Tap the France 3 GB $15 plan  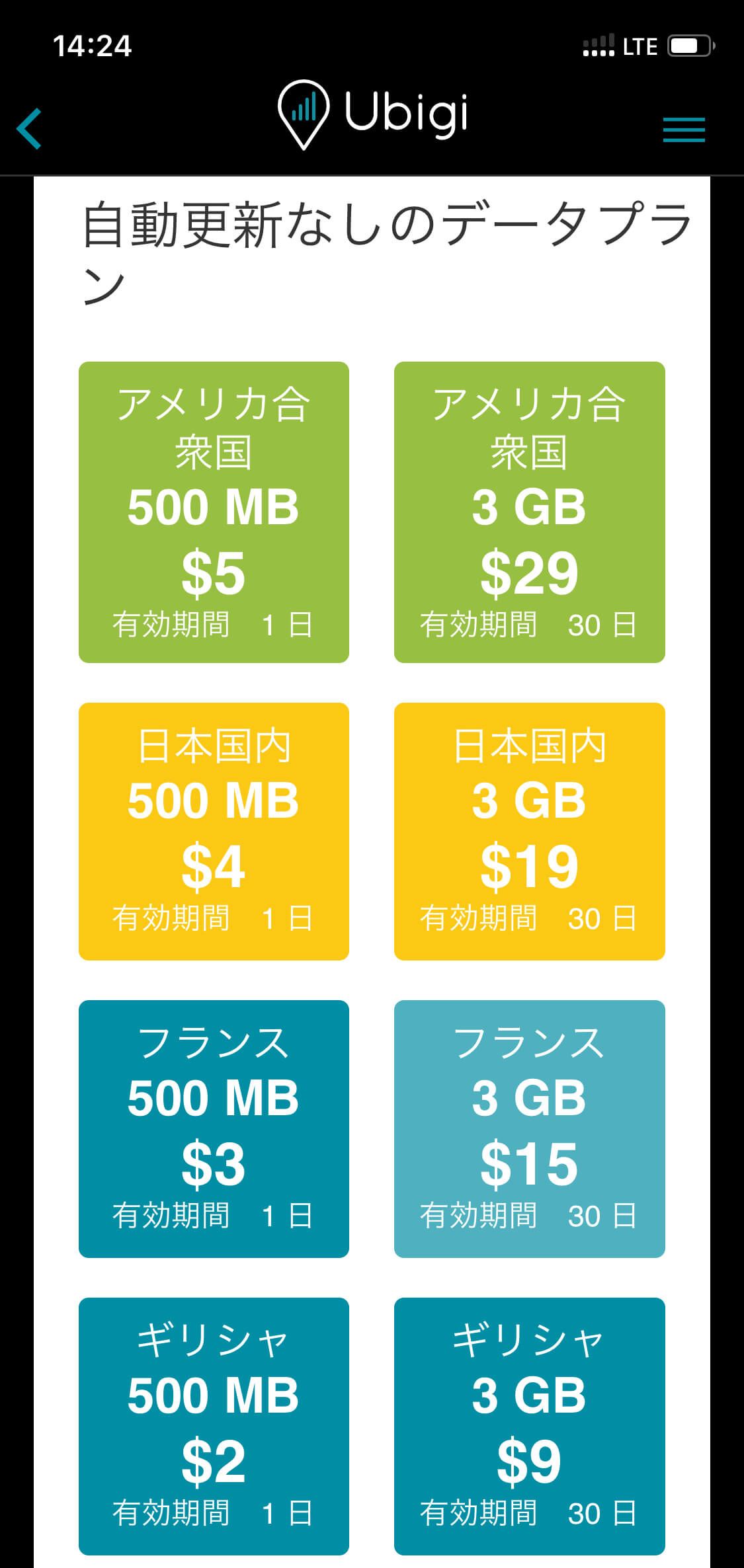point(529,1128)
